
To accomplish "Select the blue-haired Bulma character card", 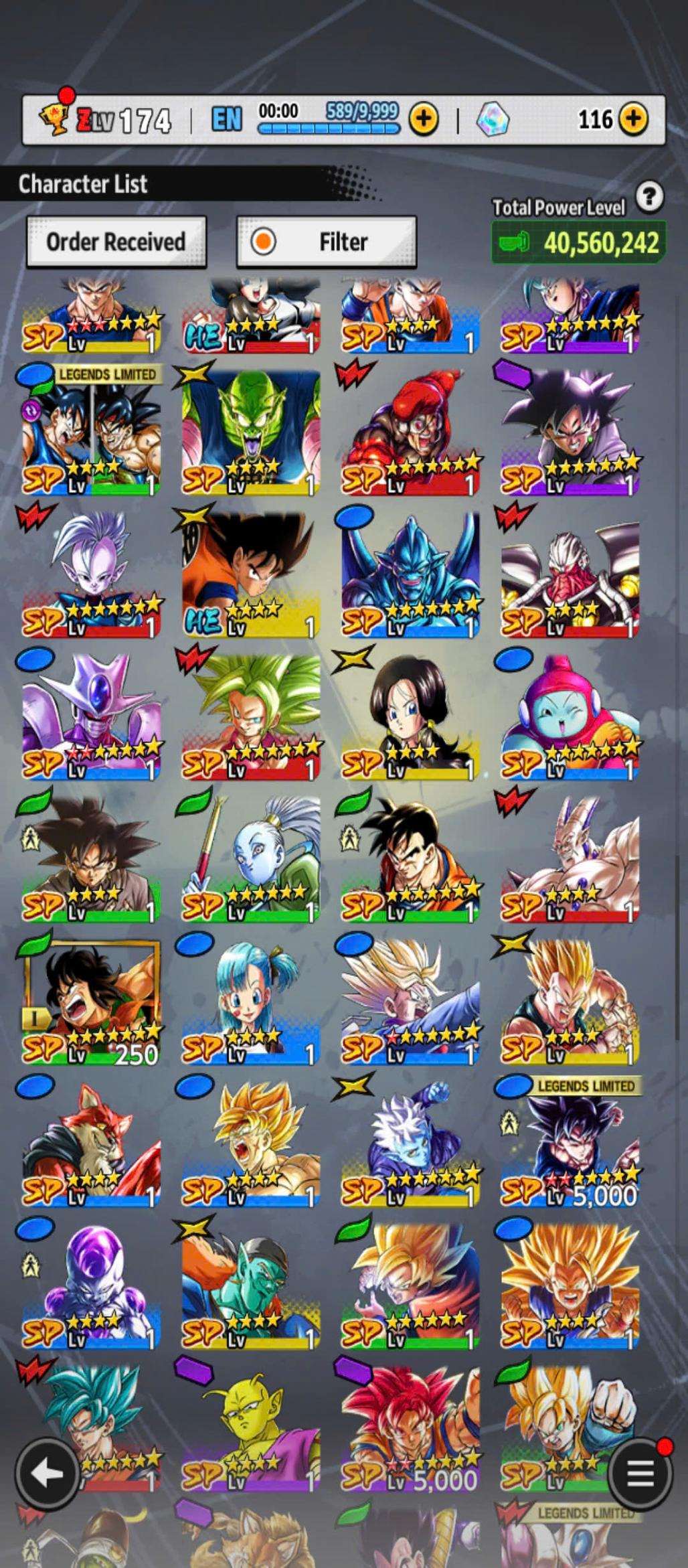I will click(x=251, y=1002).
